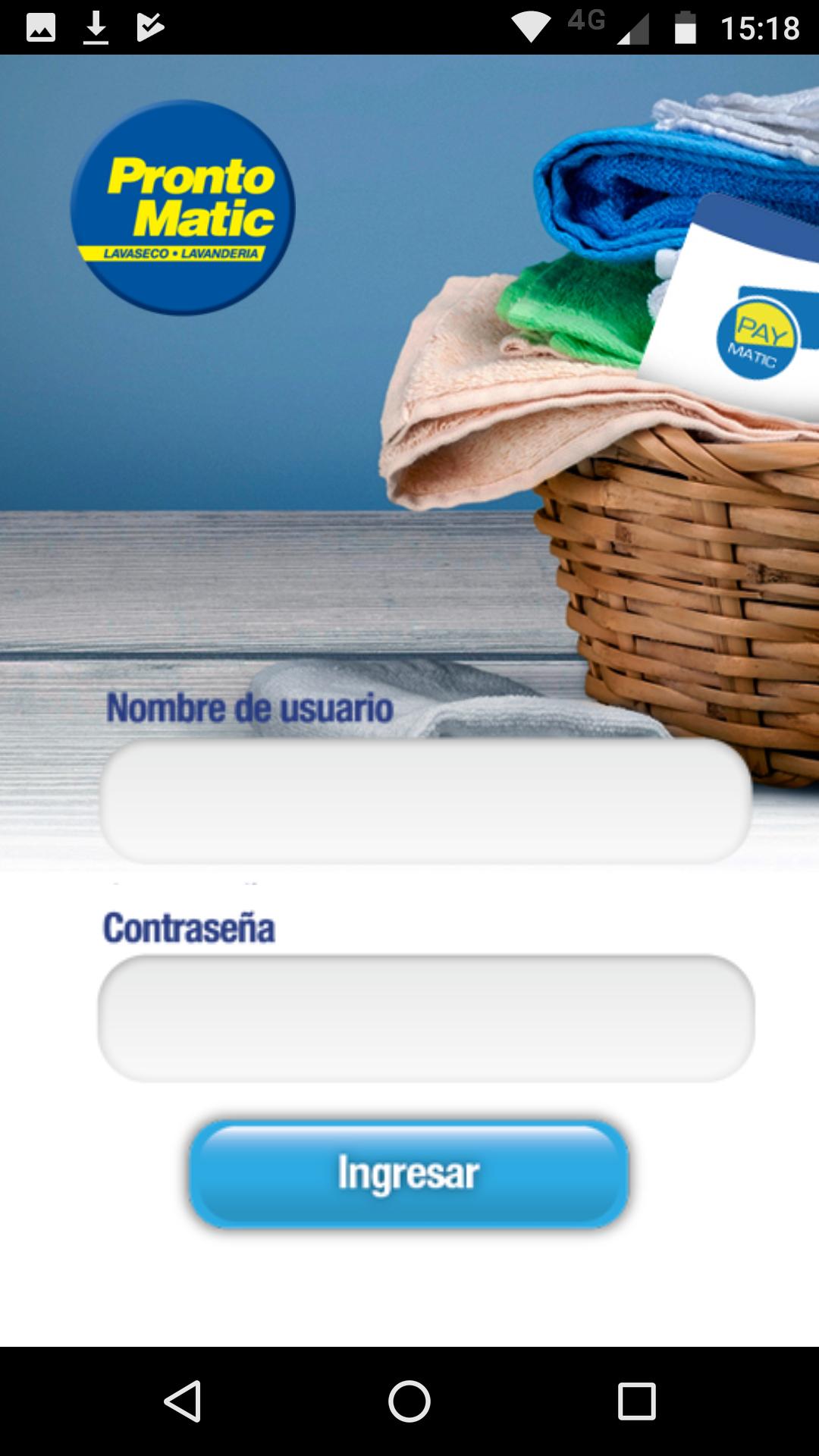Select the Contraseña password field
Viewport: 819px width, 1456px height.
pyautogui.click(x=425, y=1018)
